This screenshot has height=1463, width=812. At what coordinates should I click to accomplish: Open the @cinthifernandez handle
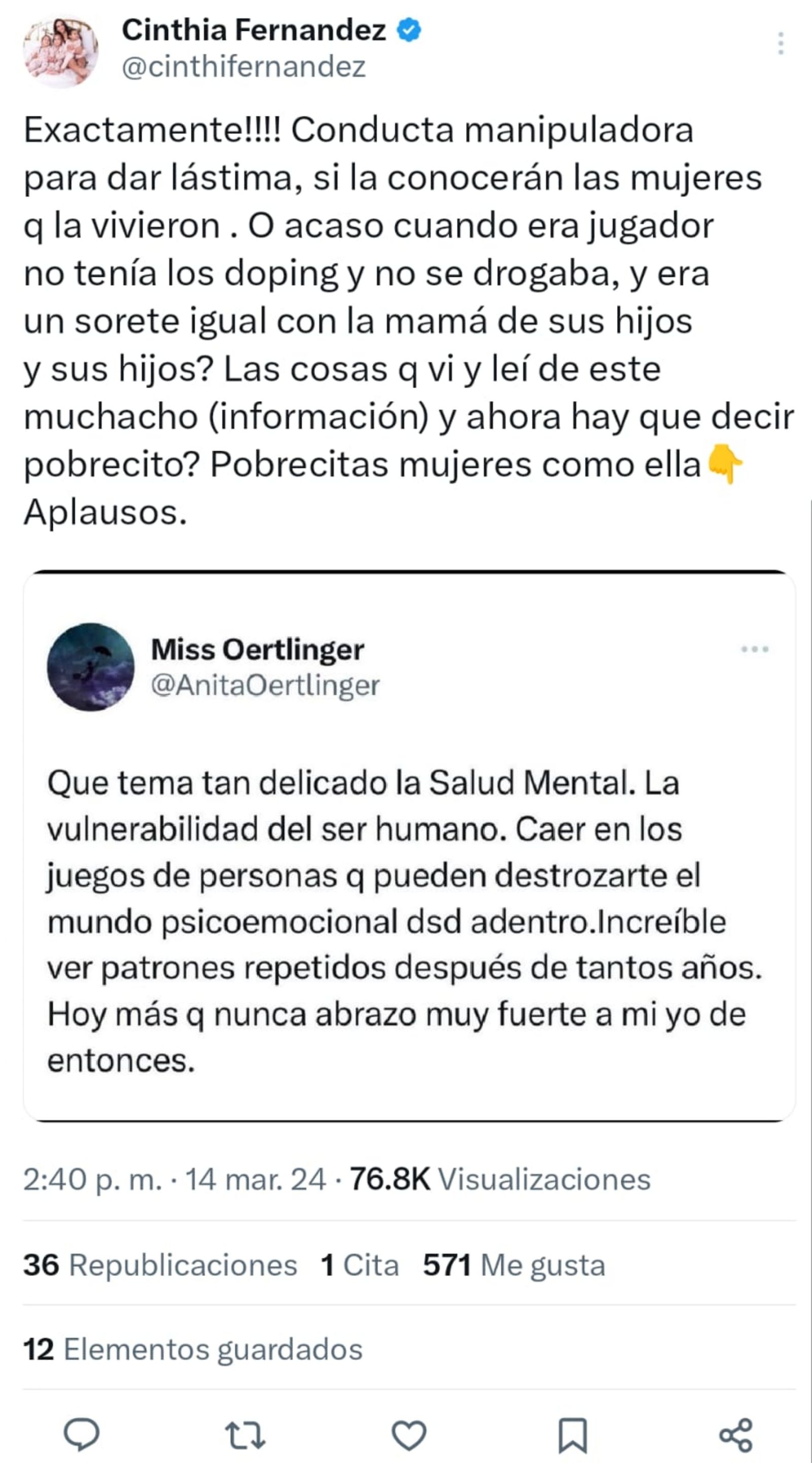244,67
